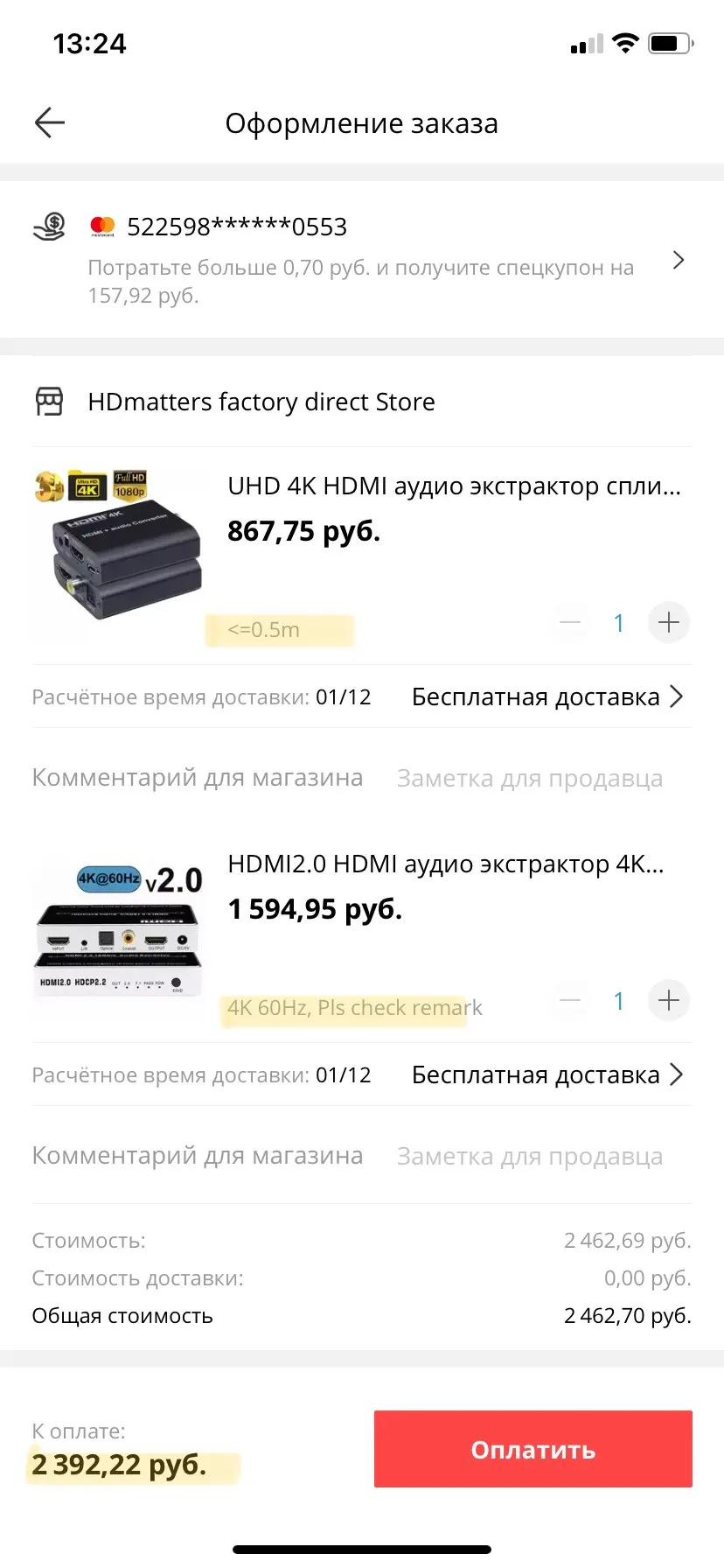The height and width of the screenshot is (1568, 724).
Task: Go back from order checkout
Action: (50, 122)
